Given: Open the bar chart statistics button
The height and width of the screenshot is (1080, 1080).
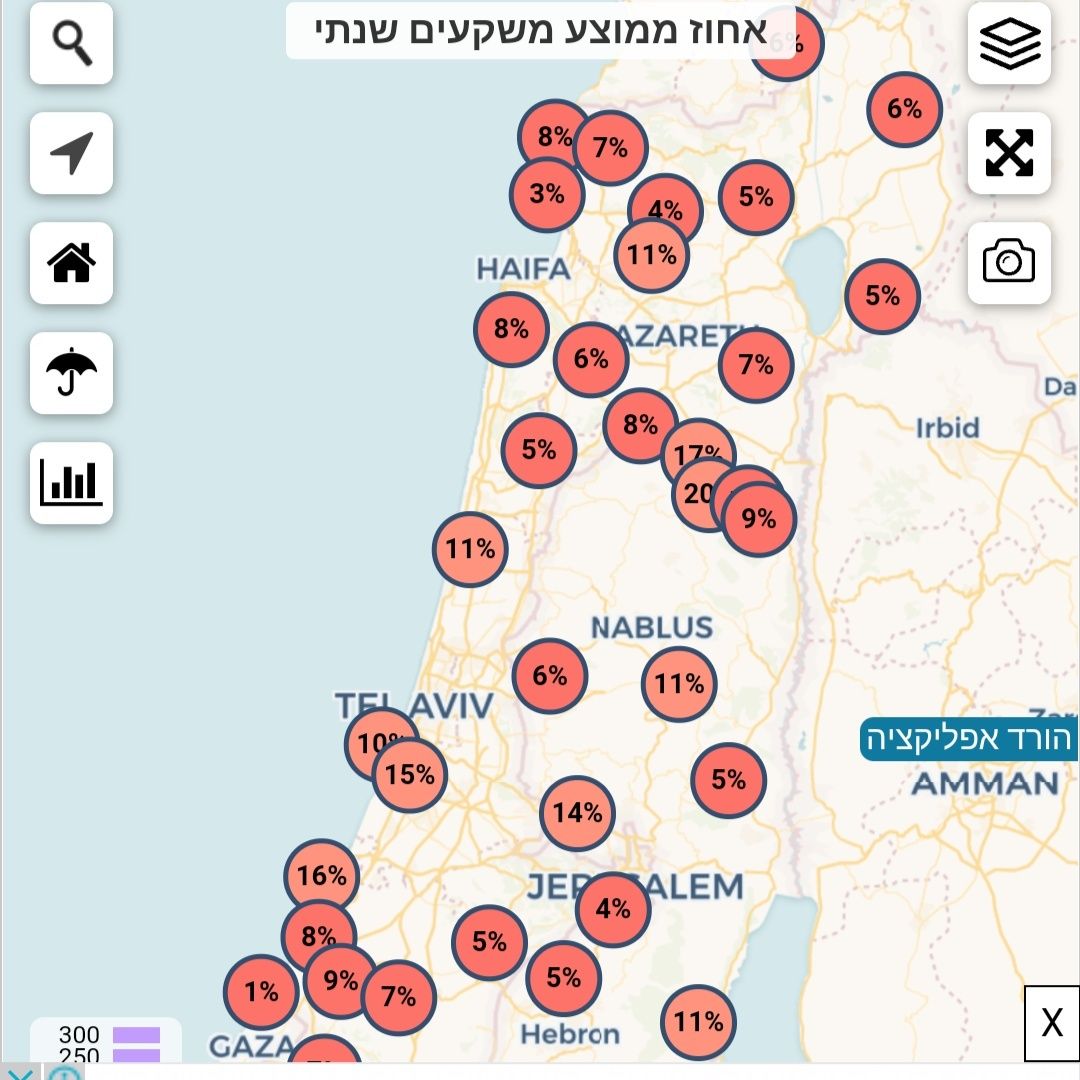Looking at the screenshot, I should click(71, 483).
